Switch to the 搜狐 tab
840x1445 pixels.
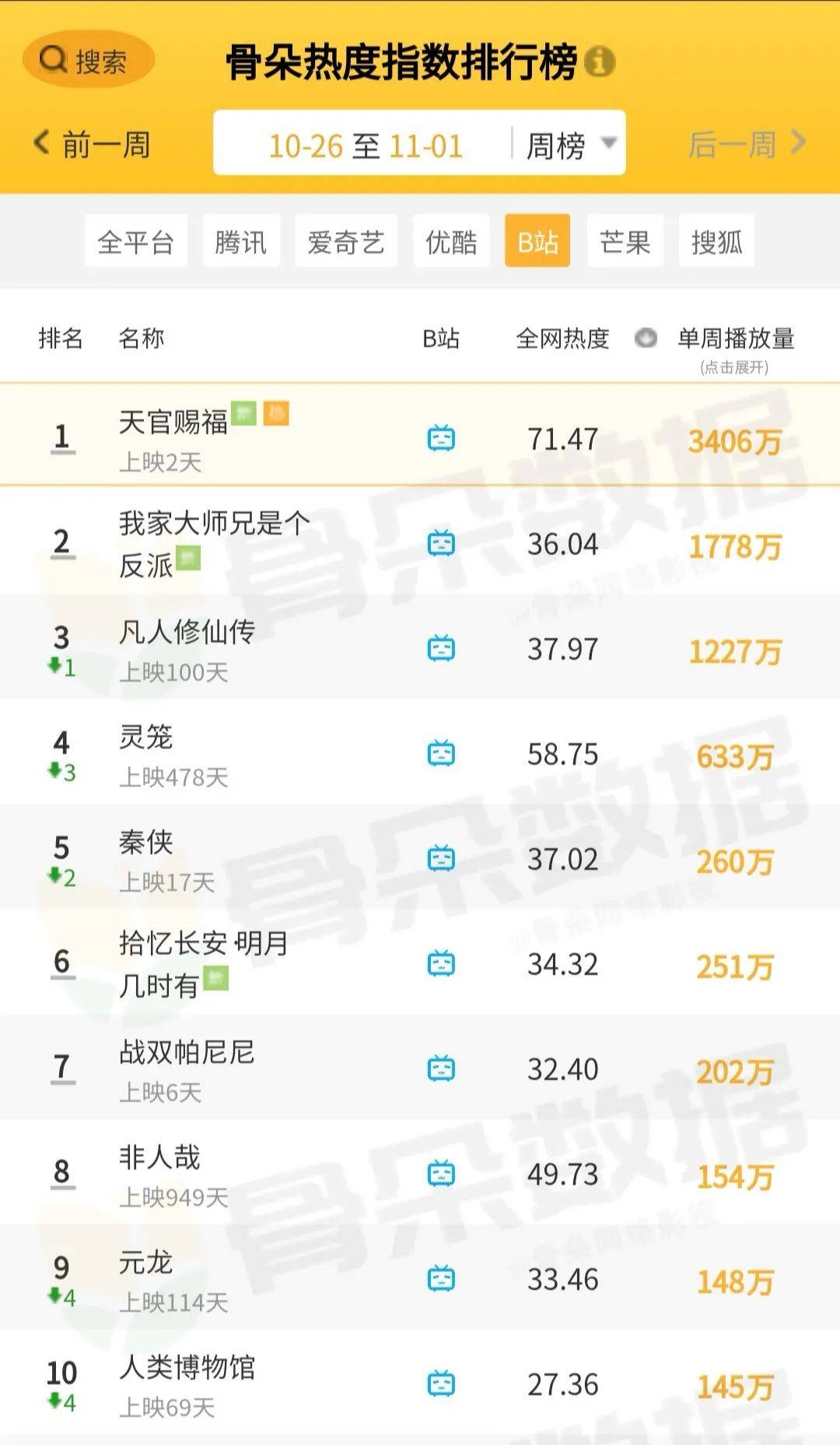click(x=716, y=242)
